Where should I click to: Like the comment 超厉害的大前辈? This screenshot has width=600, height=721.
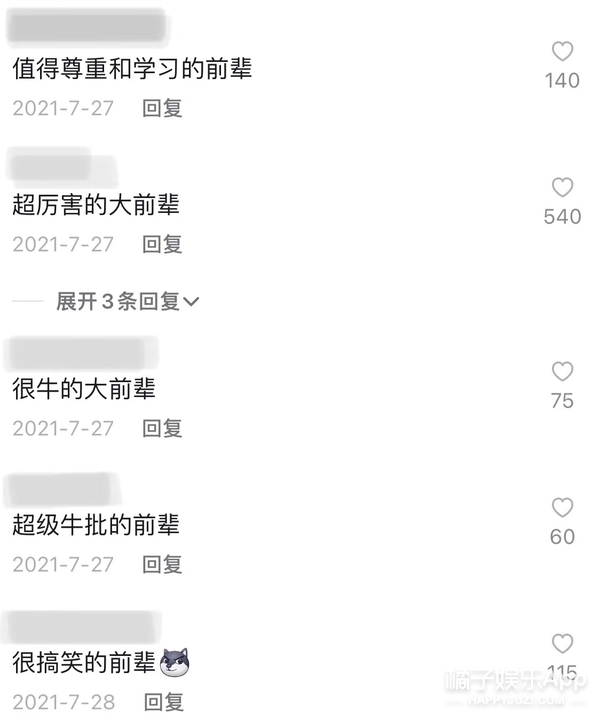[562, 188]
